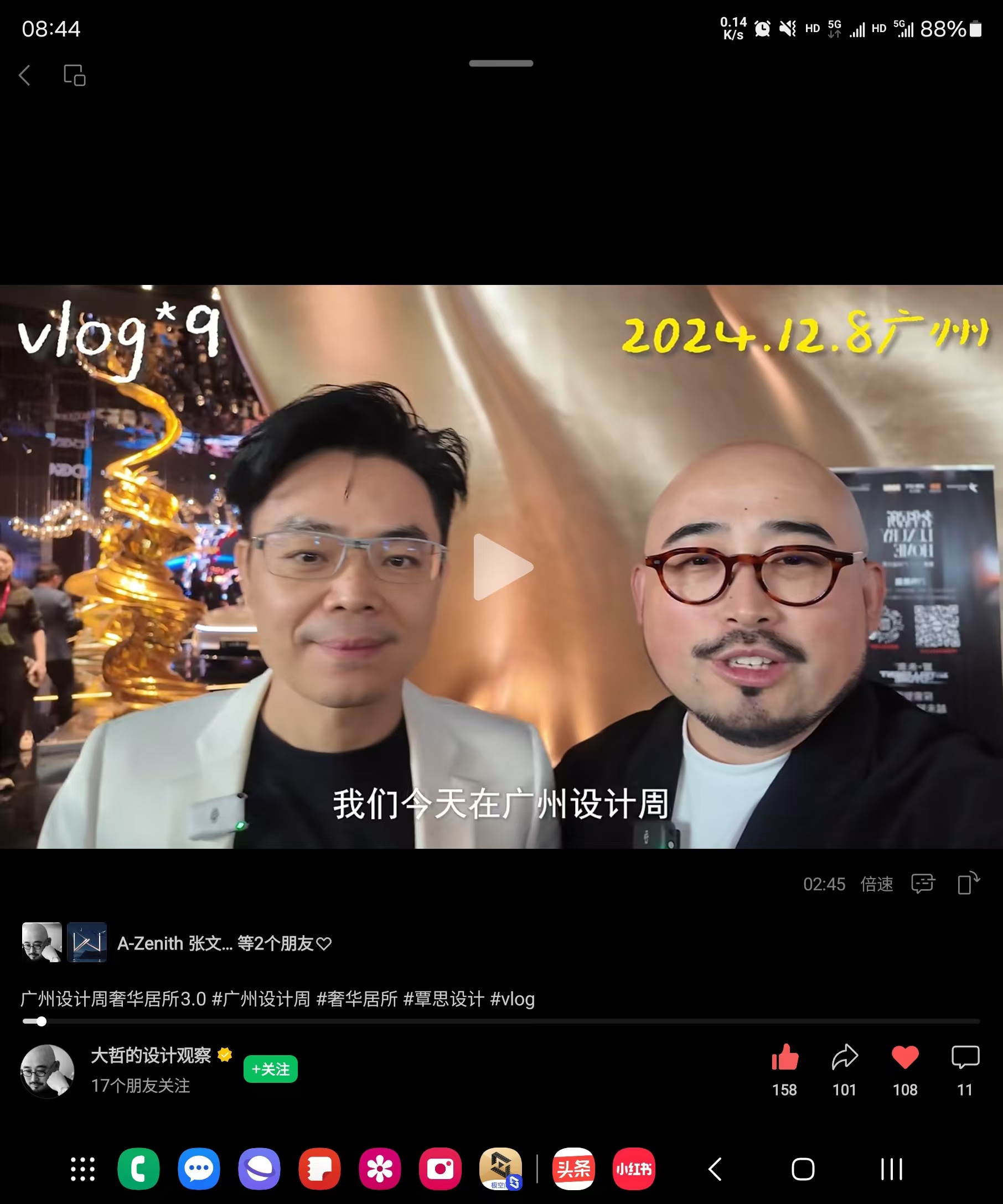The height and width of the screenshot is (1204, 1003).
Task: Open the comments
Action: (x=965, y=1058)
